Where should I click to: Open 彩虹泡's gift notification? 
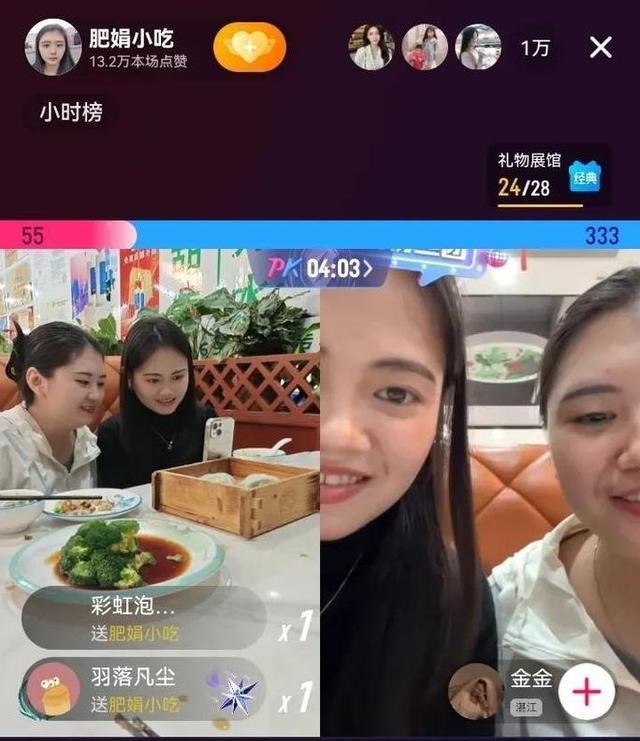[x=142, y=618]
